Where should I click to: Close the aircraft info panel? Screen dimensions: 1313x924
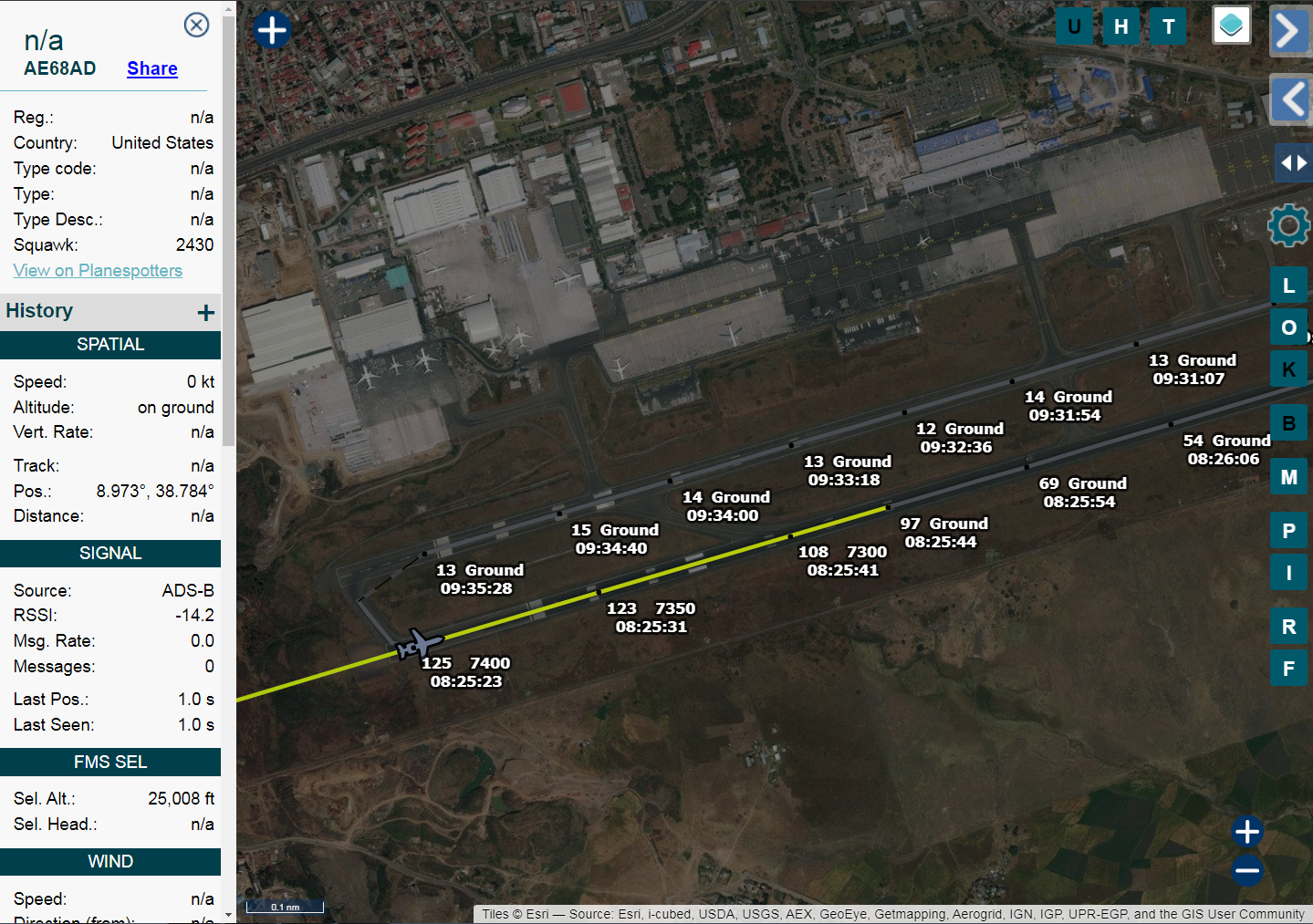click(196, 25)
